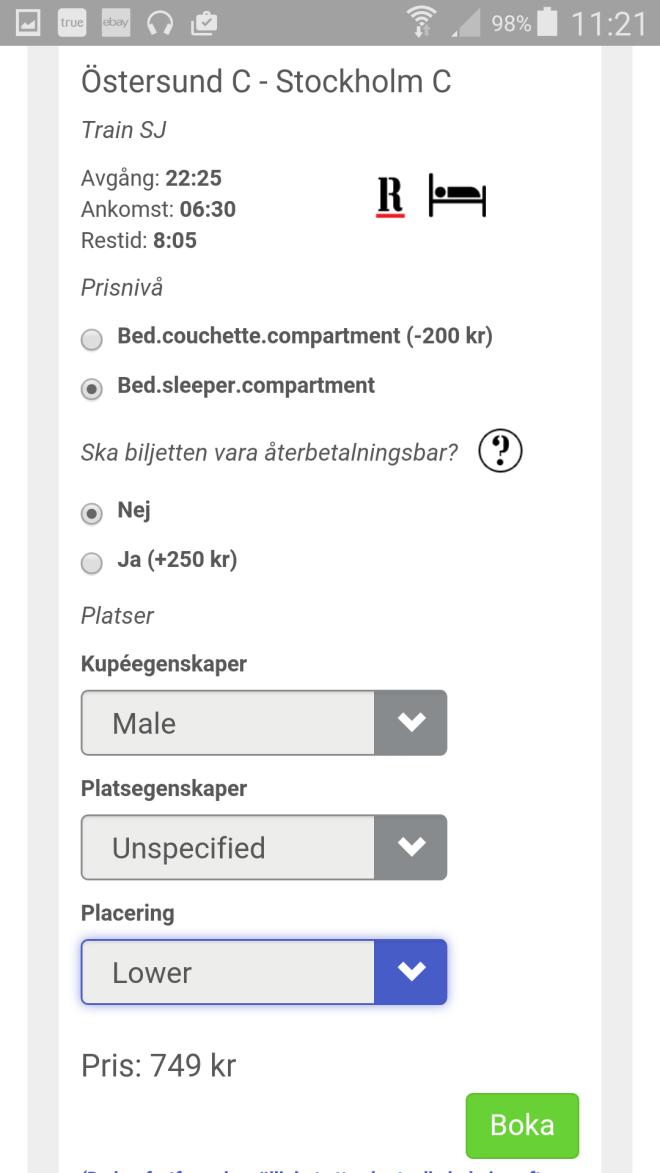Select the Bed.couchette.compartment option
660x1173 pixels.
[x=92, y=340]
